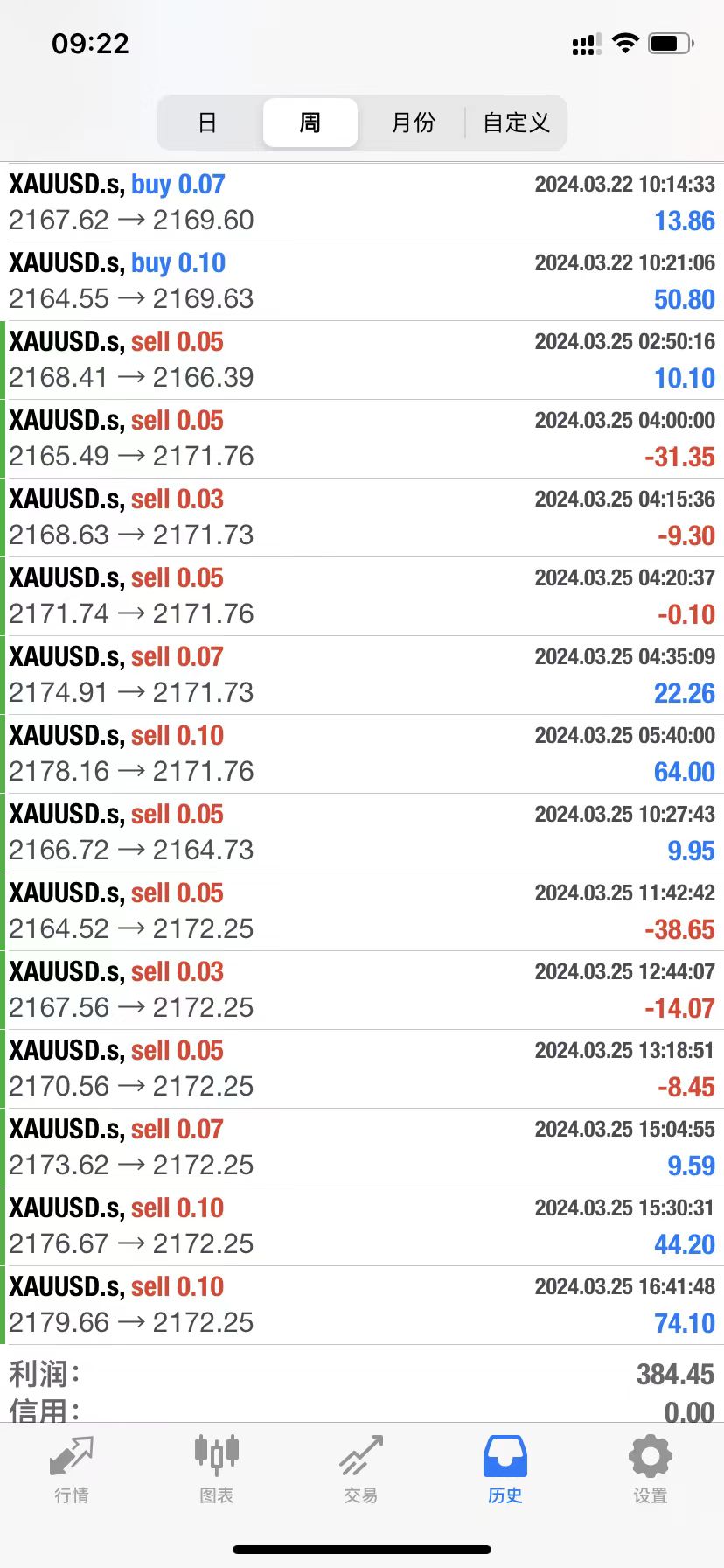Switch to the 日 (day) period tab
Image resolution: width=724 pixels, height=1568 pixels.
tap(207, 122)
